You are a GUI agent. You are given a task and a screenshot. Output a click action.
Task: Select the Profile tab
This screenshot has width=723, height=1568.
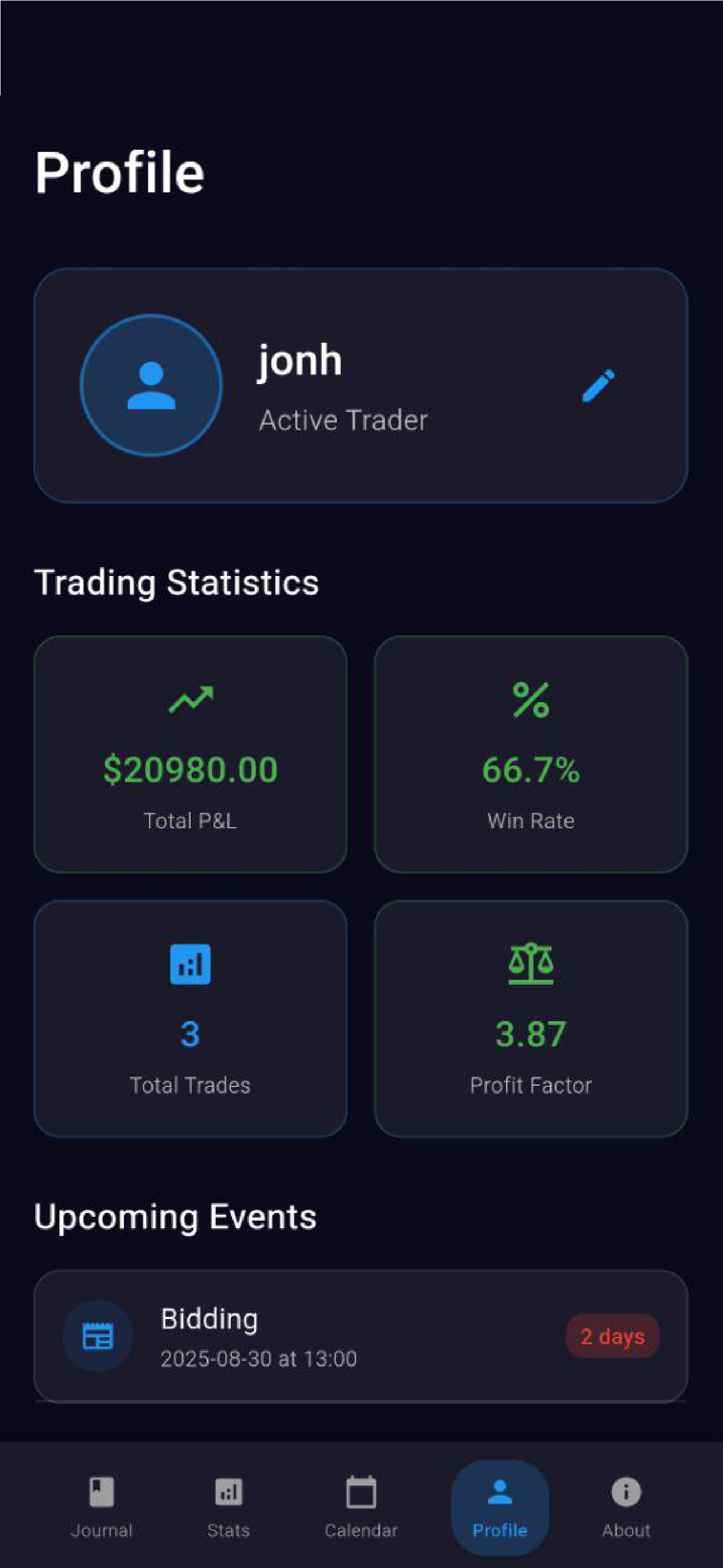tap(499, 1506)
